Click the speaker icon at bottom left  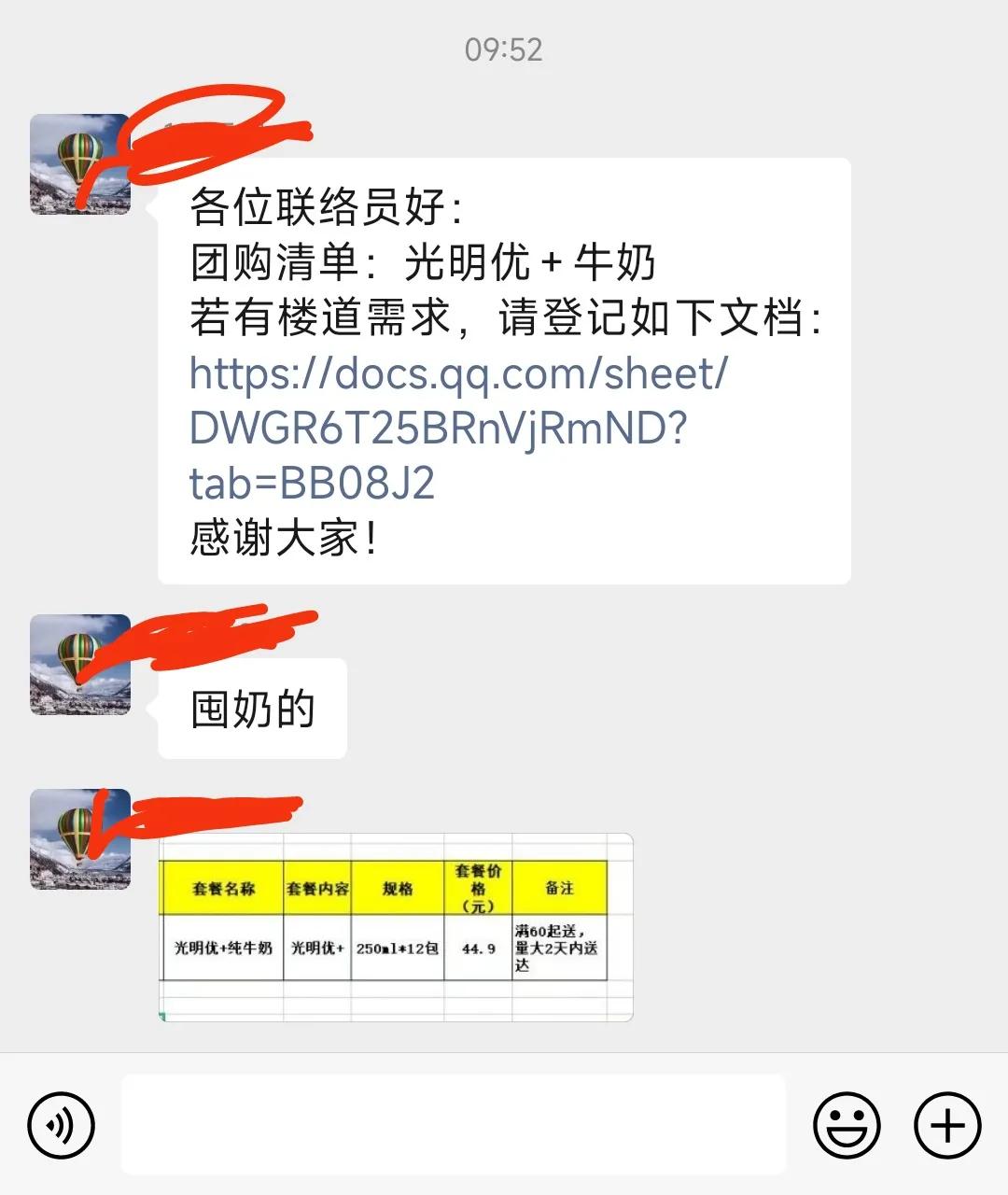point(60,1124)
